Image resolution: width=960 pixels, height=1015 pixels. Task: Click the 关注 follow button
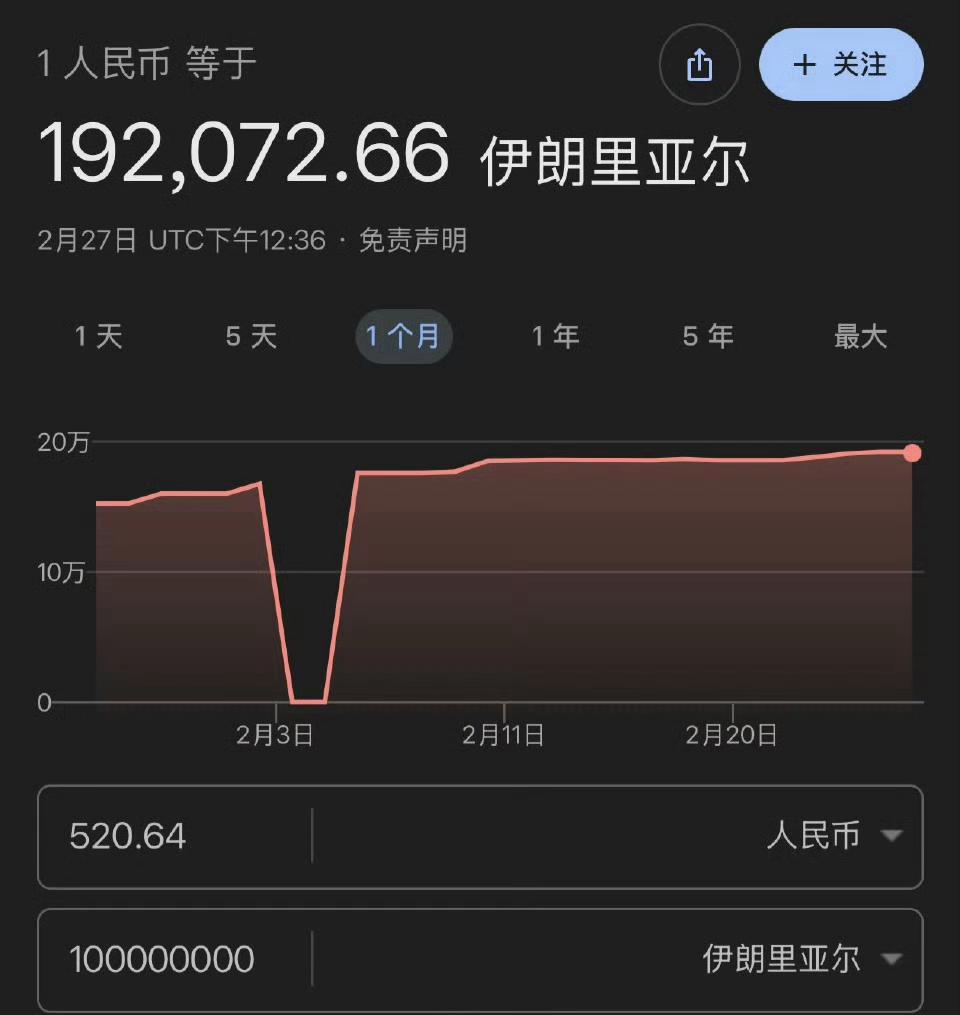[x=840, y=64]
